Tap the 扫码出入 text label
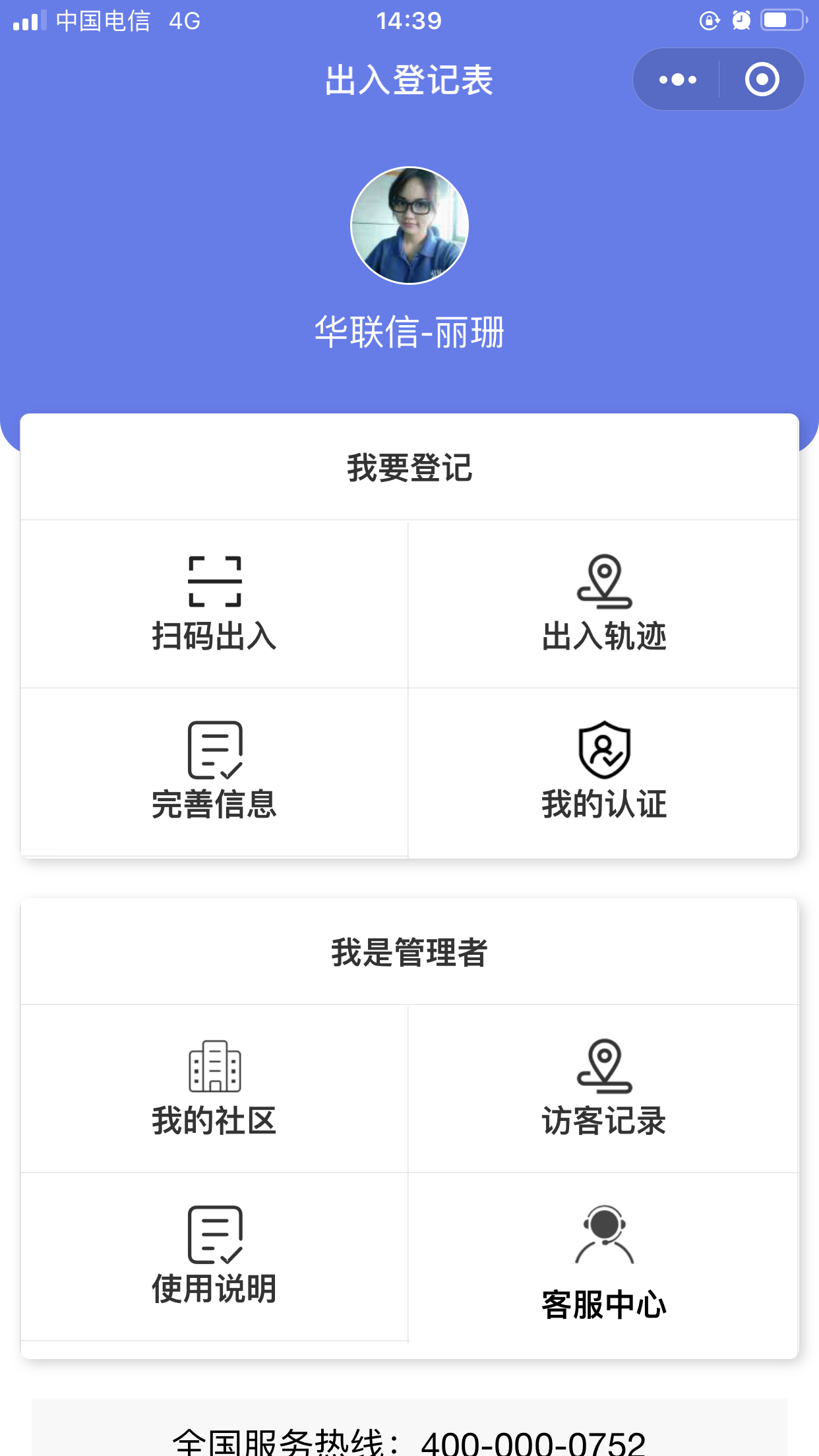The width and height of the screenshot is (819, 1456). click(215, 636)
